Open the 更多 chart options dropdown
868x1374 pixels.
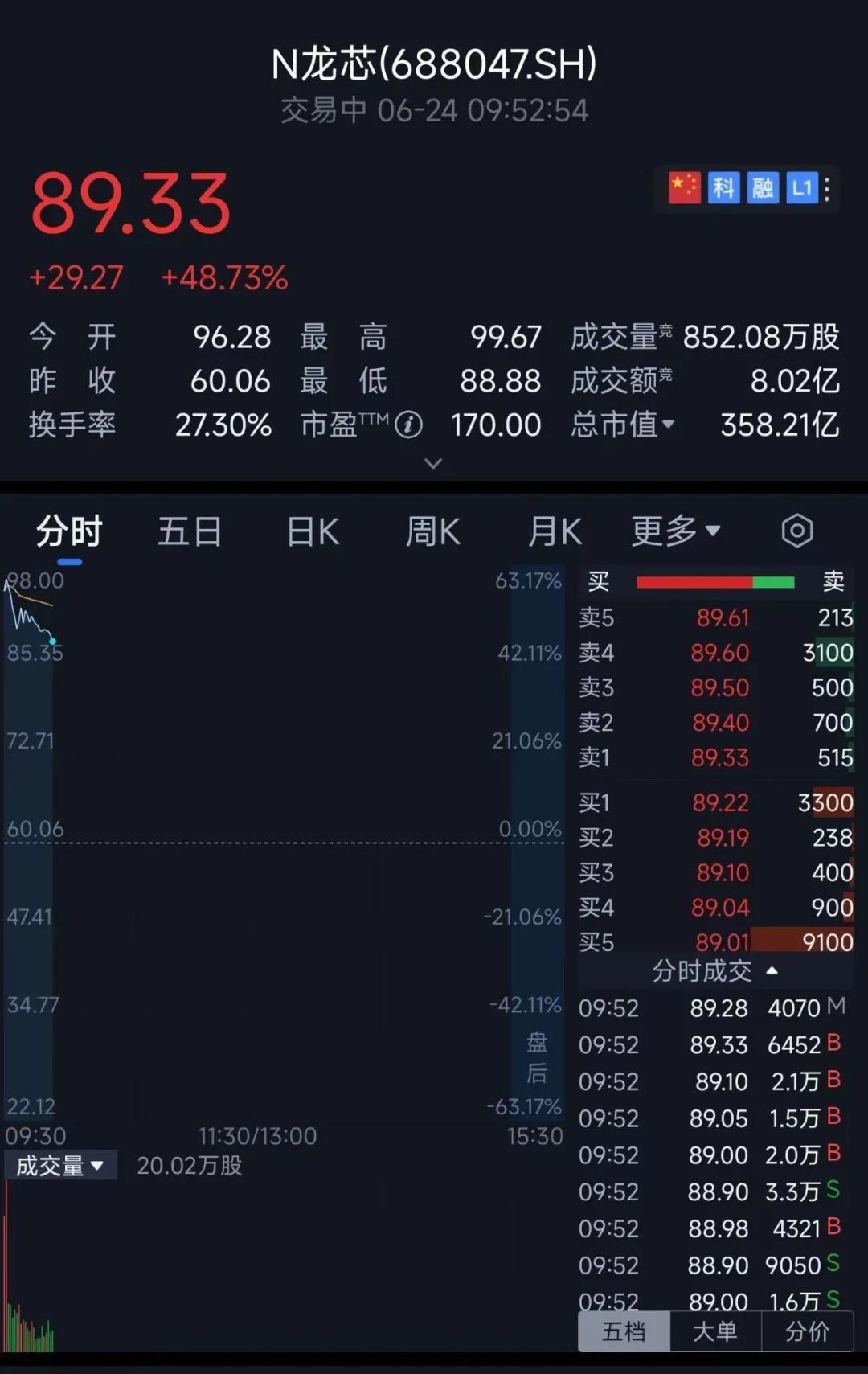point(675,531)
